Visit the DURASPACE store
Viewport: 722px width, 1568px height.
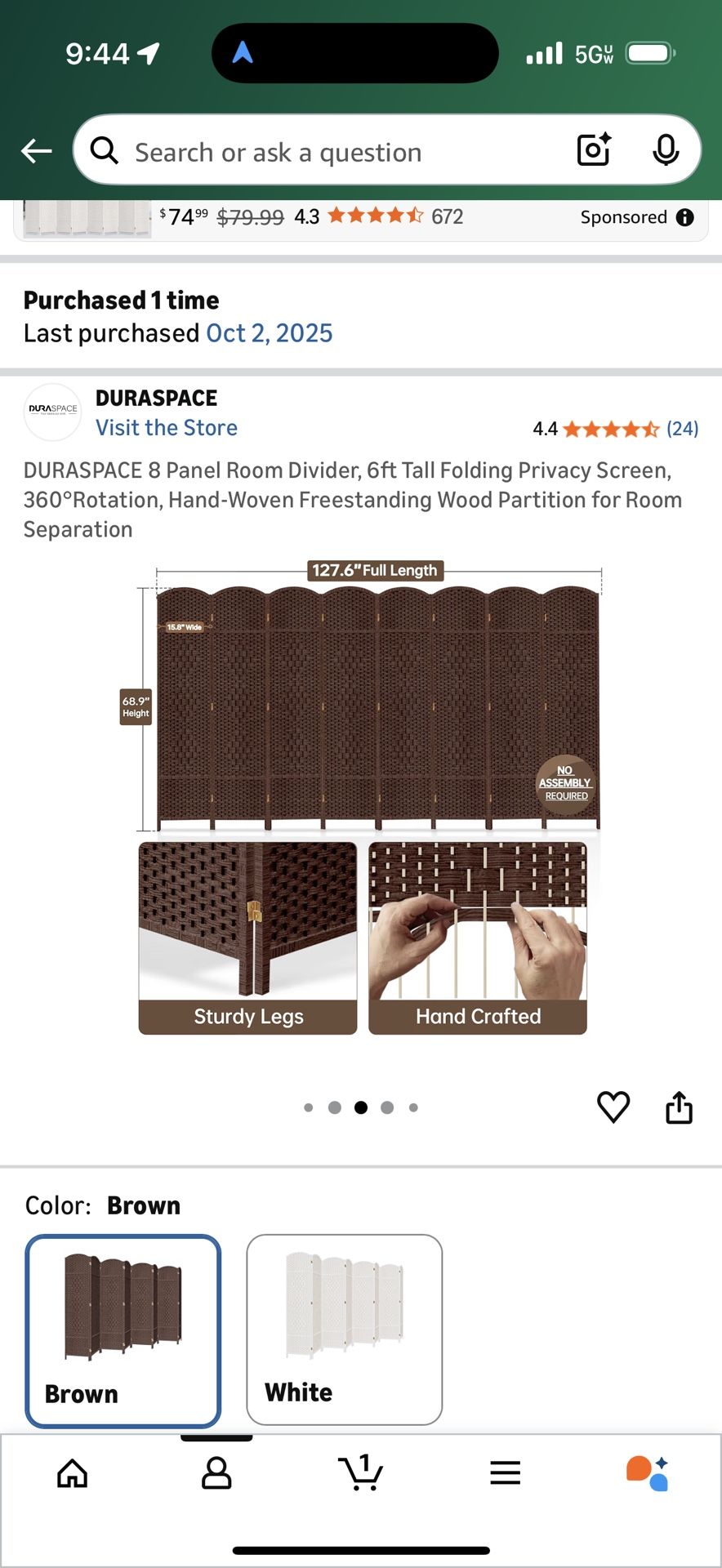(166, 427)
